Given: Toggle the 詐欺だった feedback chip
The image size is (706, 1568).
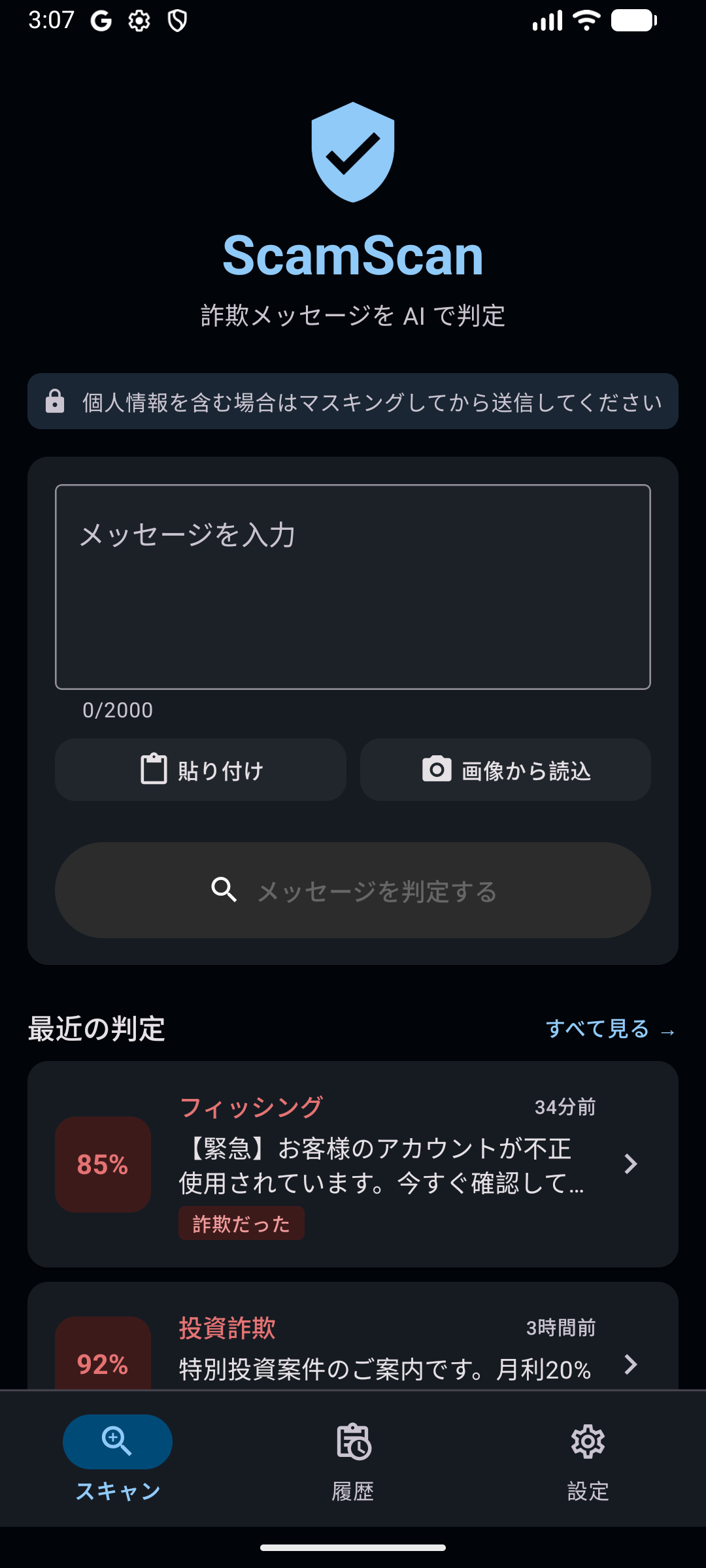Looking at the screenshot, I should point(241,1222).
